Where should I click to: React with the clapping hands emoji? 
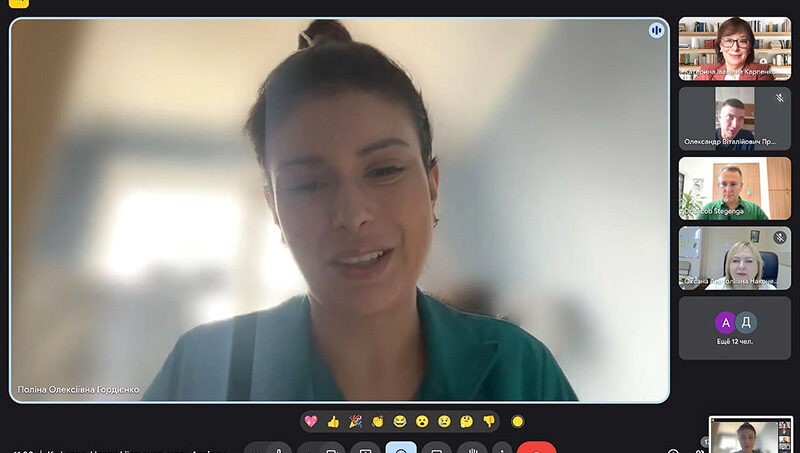pos(377,421)
